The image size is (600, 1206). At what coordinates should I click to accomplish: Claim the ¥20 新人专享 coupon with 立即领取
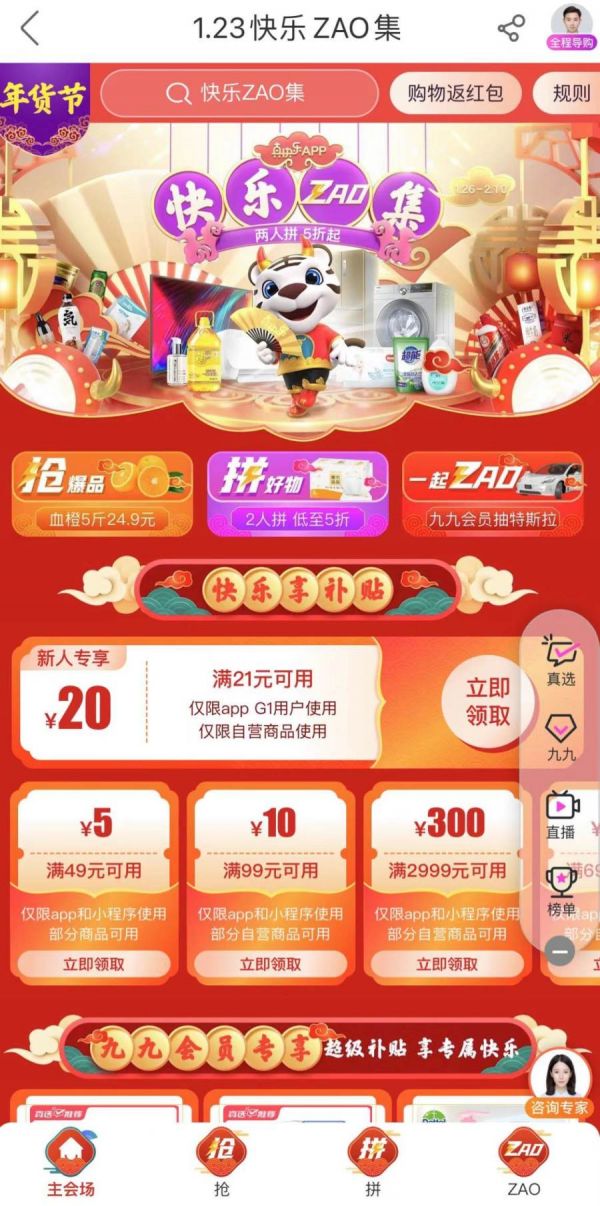pos(487,702)
